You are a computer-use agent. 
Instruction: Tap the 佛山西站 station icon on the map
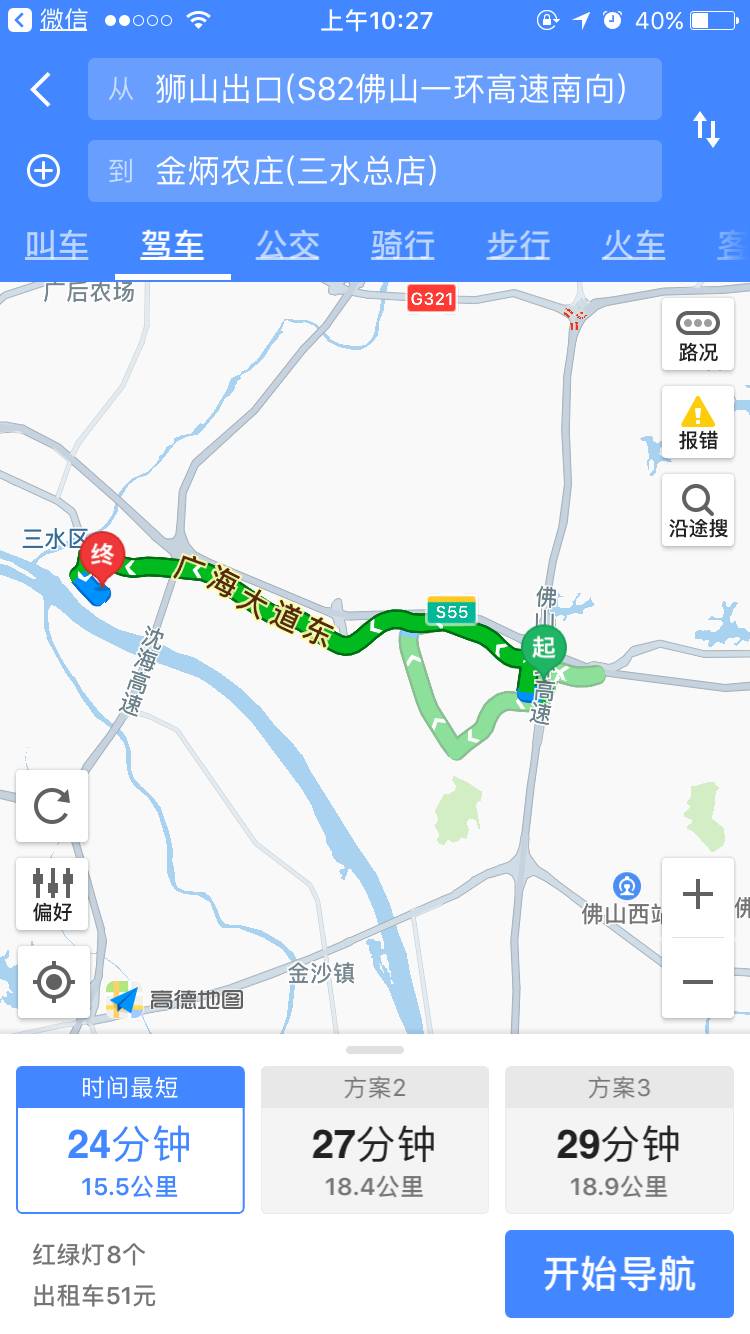pyautogui.click(x=628, y=884)
